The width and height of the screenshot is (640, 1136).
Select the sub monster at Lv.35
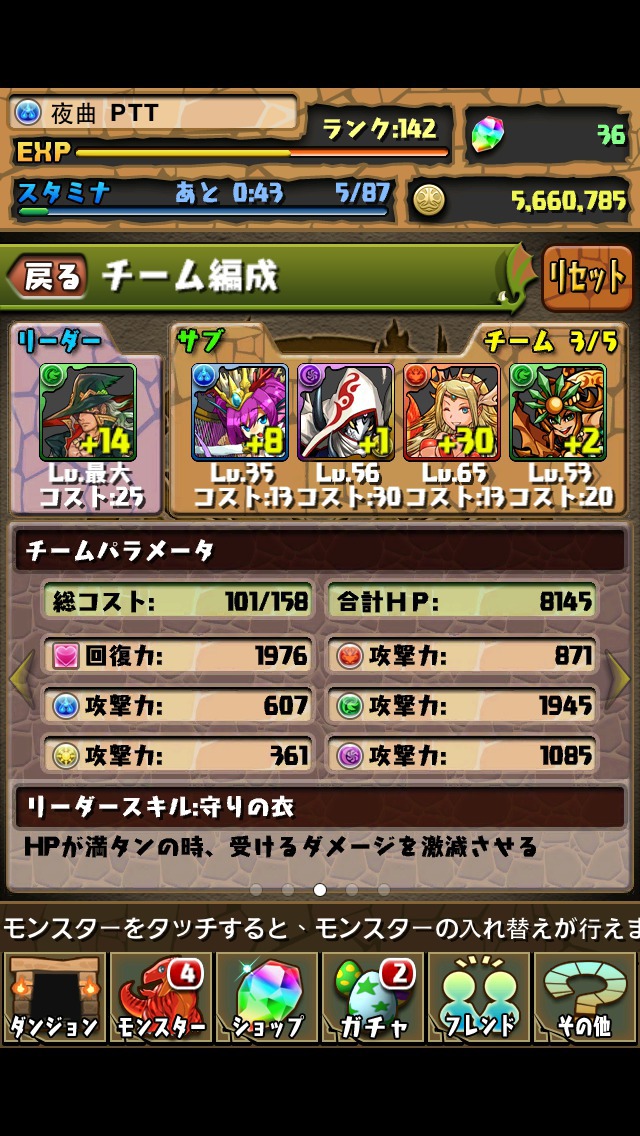point(239,412)
